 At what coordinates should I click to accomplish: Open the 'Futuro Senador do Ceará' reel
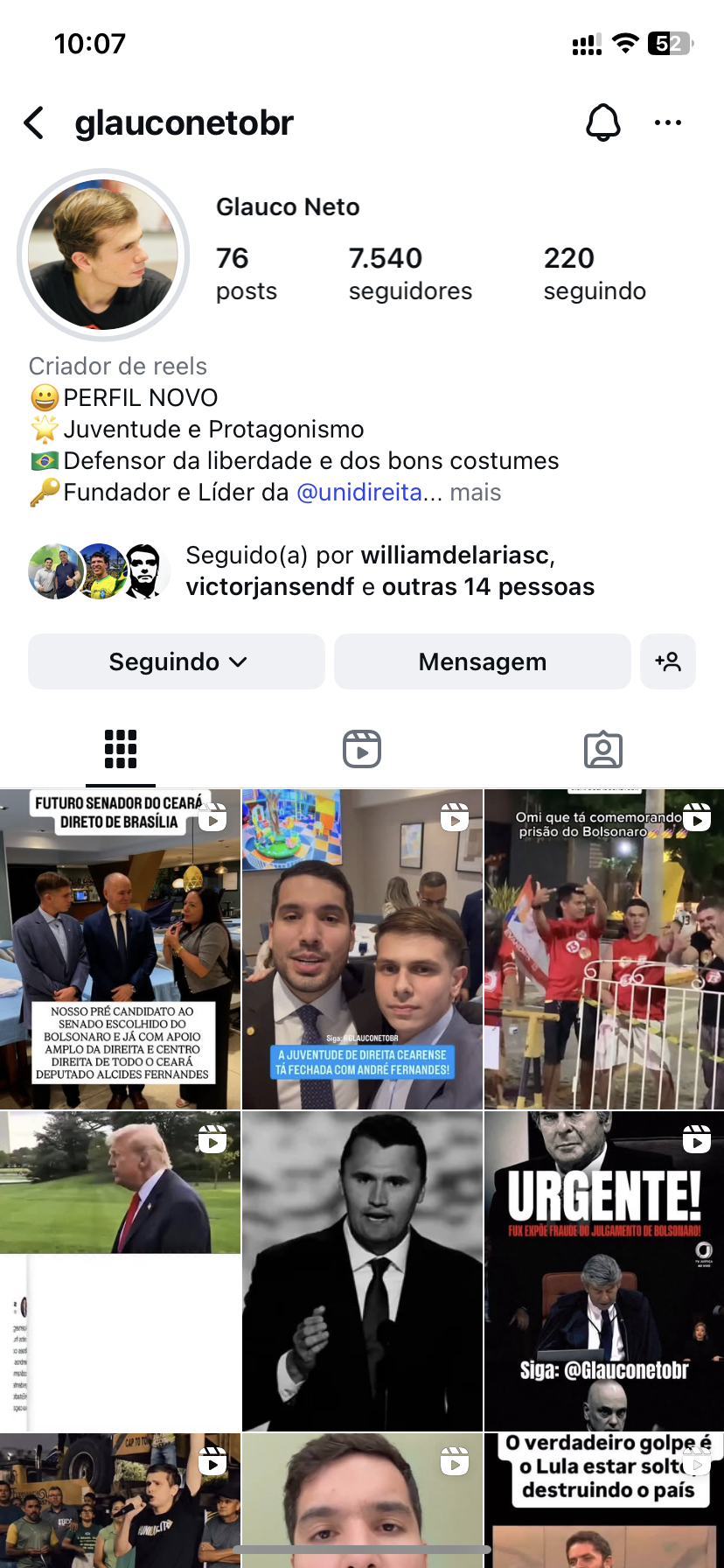coord(120,949)
